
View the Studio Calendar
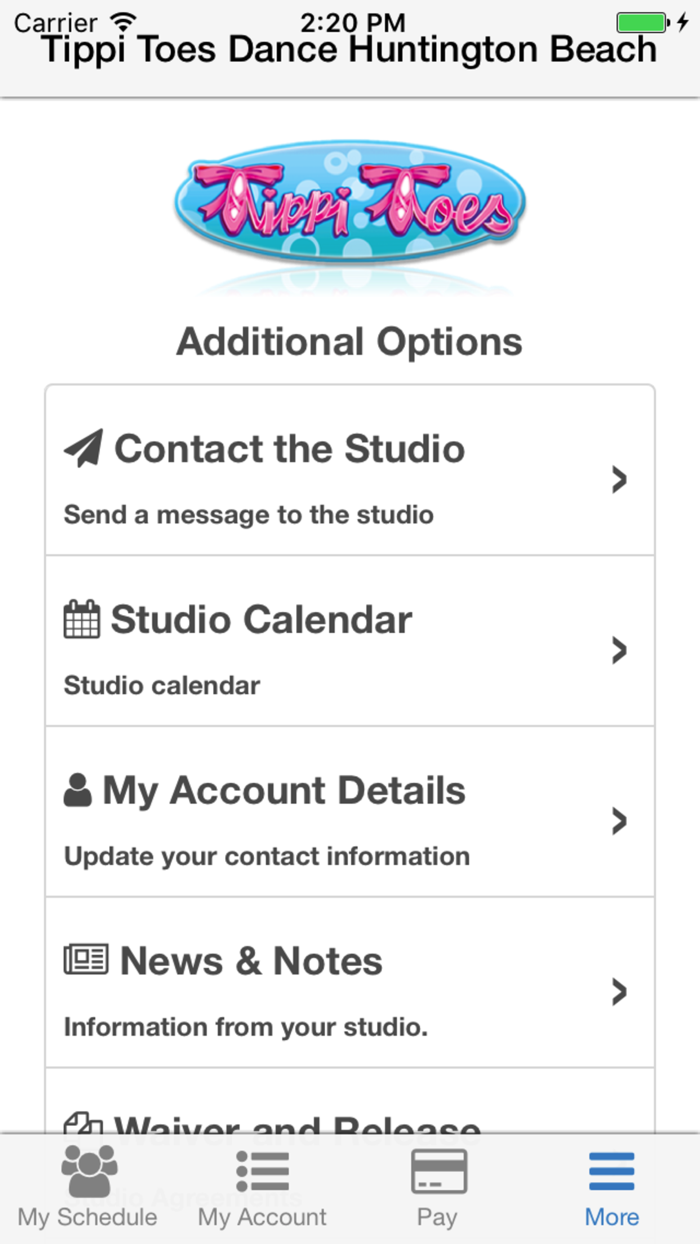tap(349, 642)
